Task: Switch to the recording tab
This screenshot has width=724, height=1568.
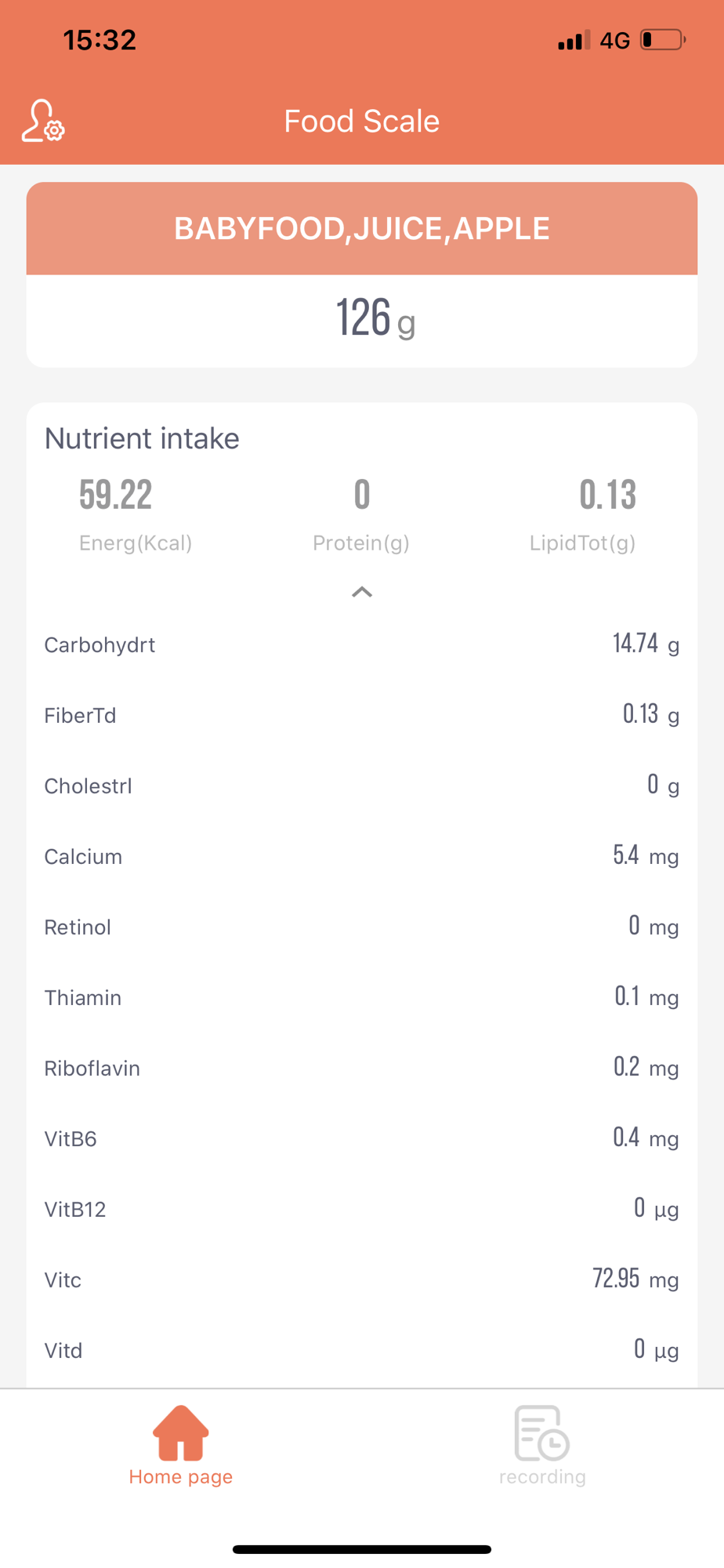Action: pyautogui.click(x=542, y=1446)
